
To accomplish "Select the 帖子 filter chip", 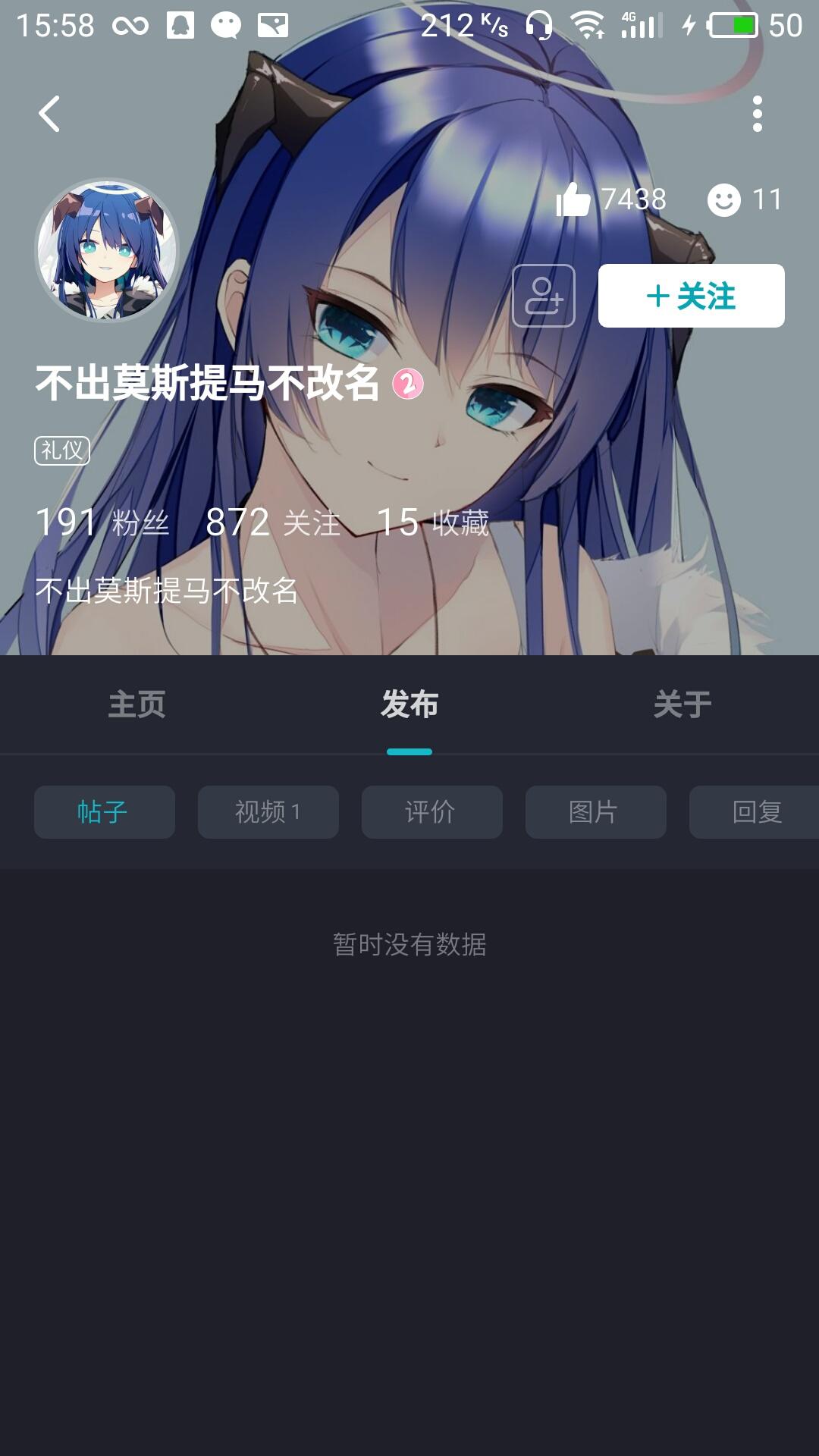I will click(105, 812).
